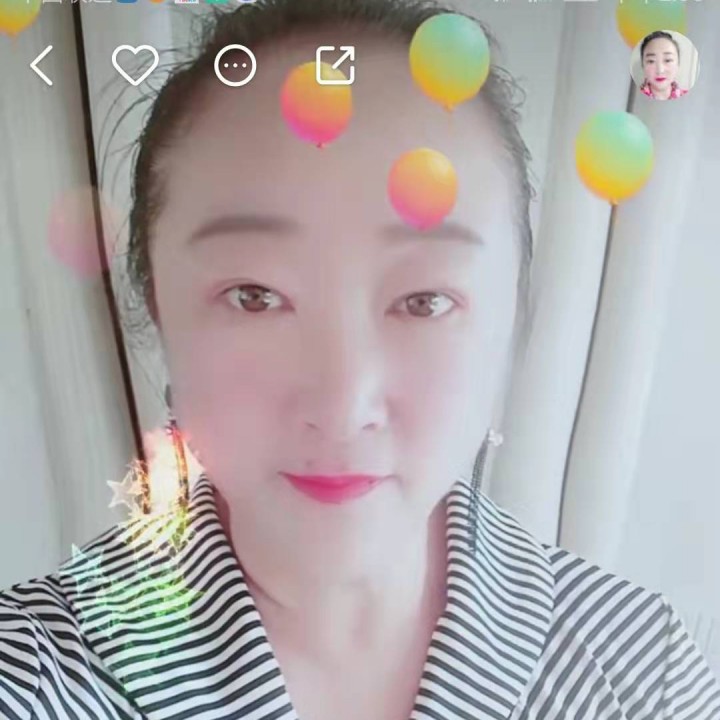Viewport: 720px width, 720px height.
Task: Like this video with the heart icon
Action: click(135, 65)
